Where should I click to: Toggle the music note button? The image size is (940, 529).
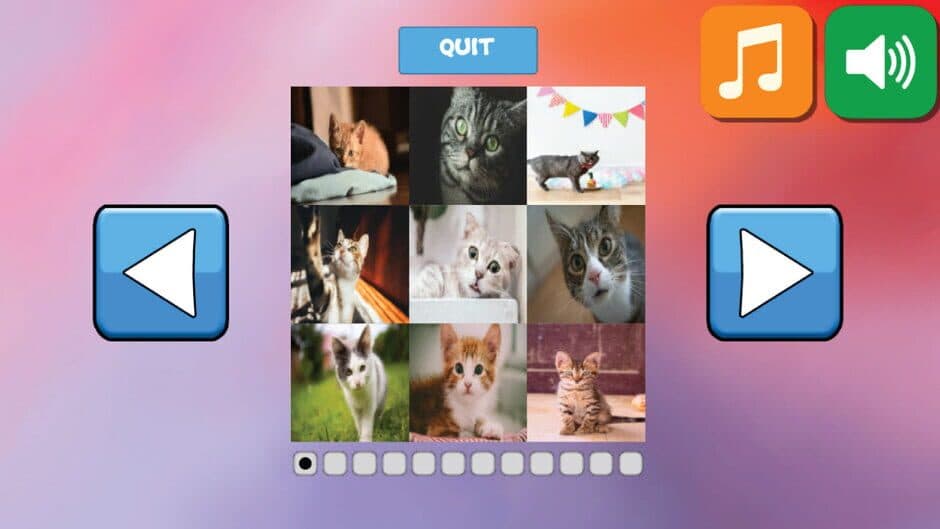(756, 62)
